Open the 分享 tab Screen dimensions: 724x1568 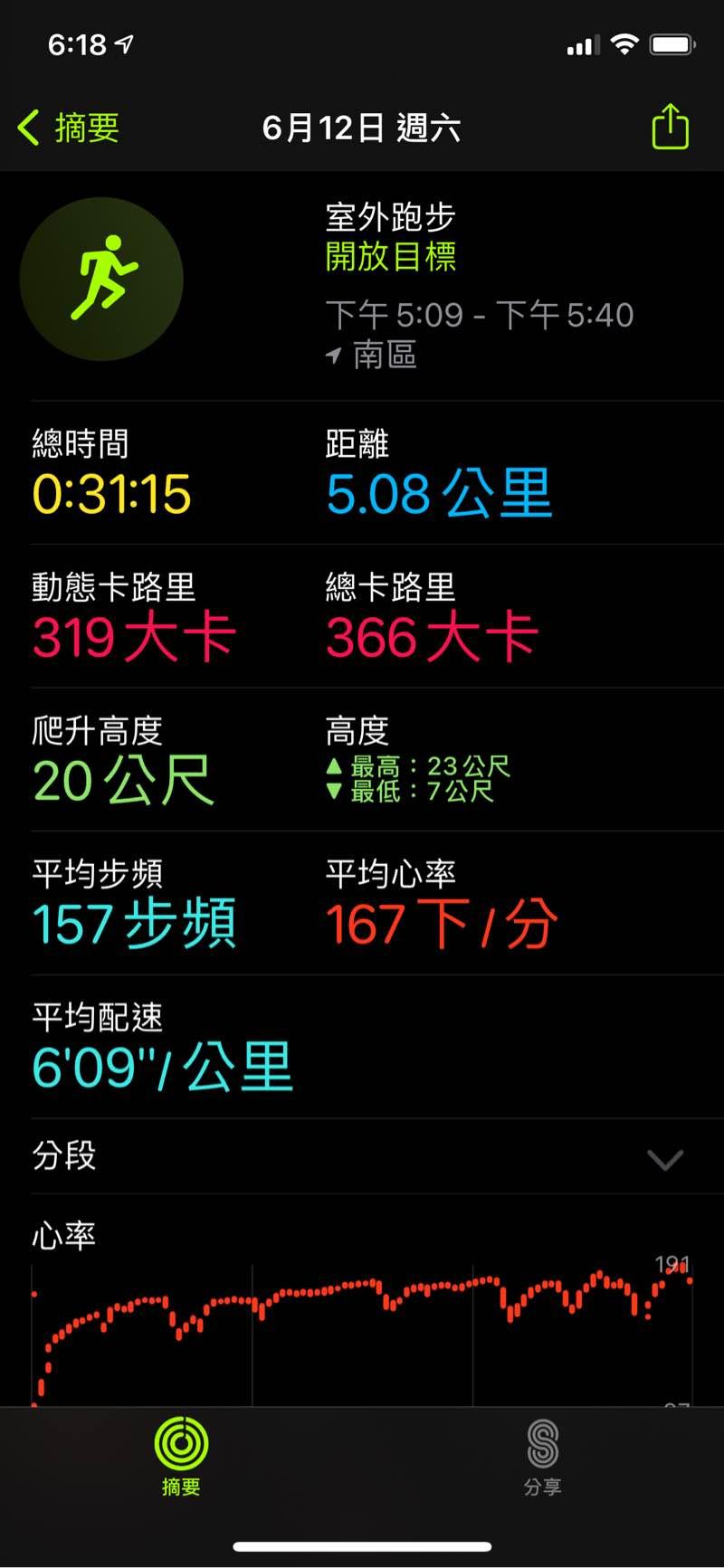point(542,1456)
